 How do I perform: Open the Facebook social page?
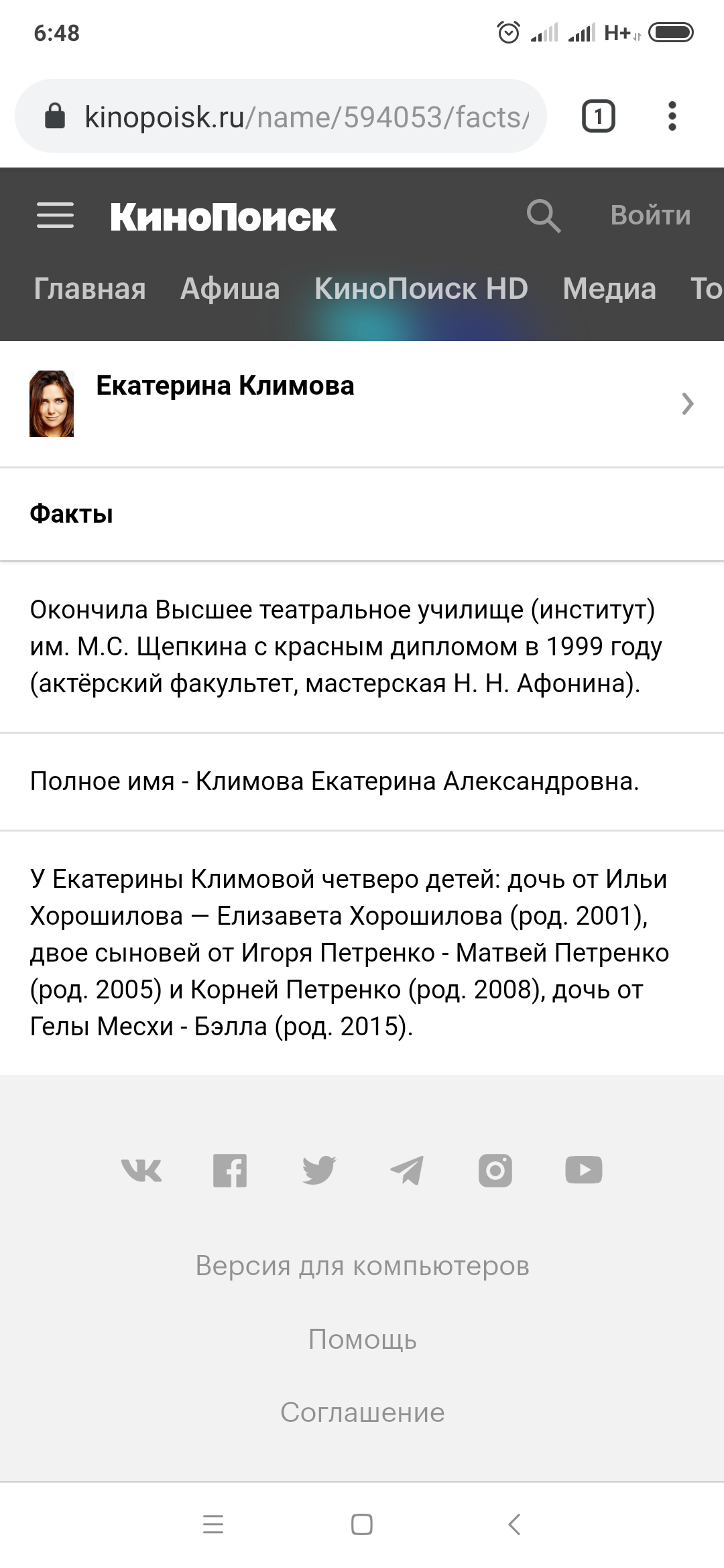(230, 1171)
